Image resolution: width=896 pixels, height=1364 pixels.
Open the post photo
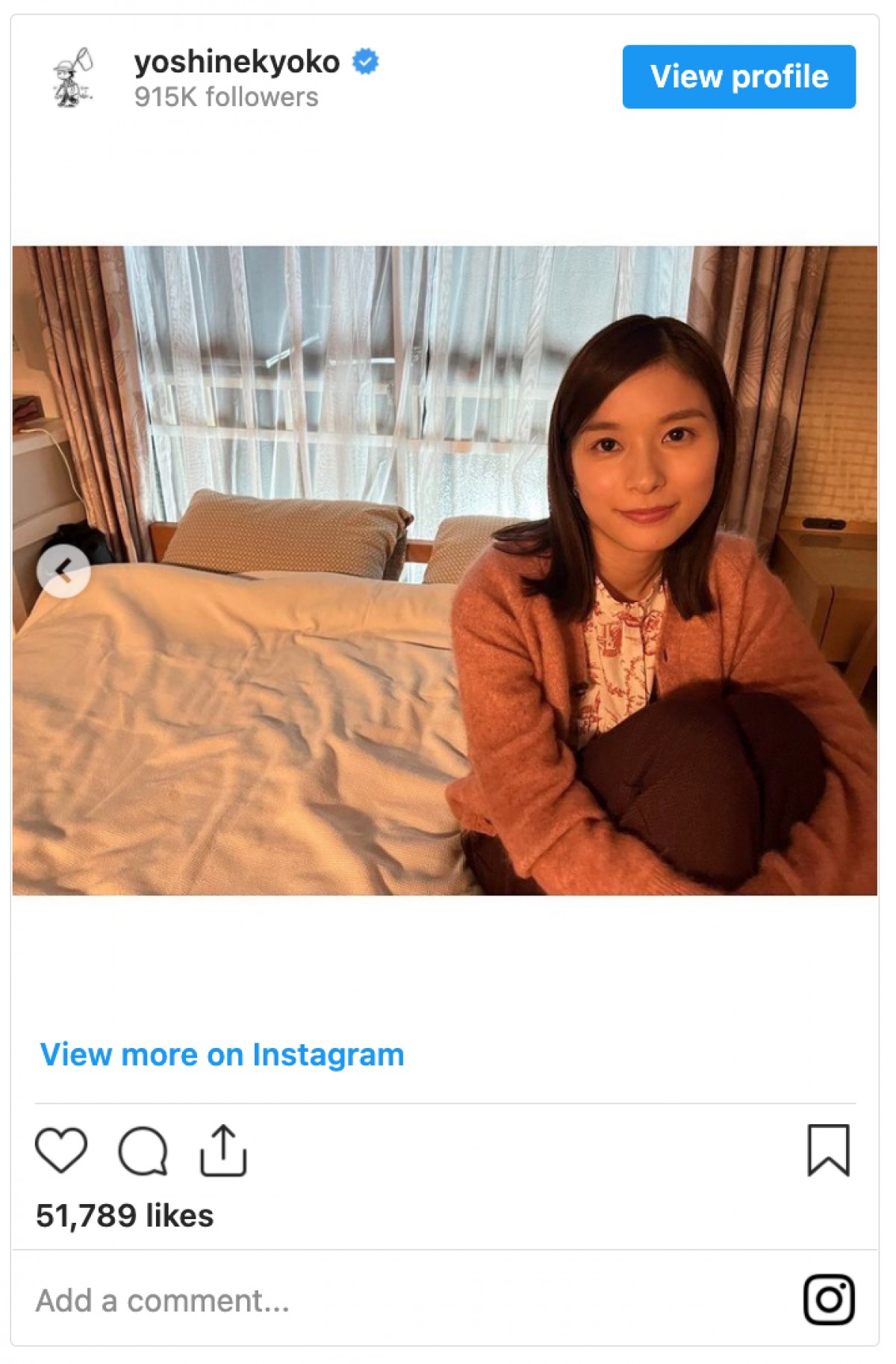click(445, 570)
